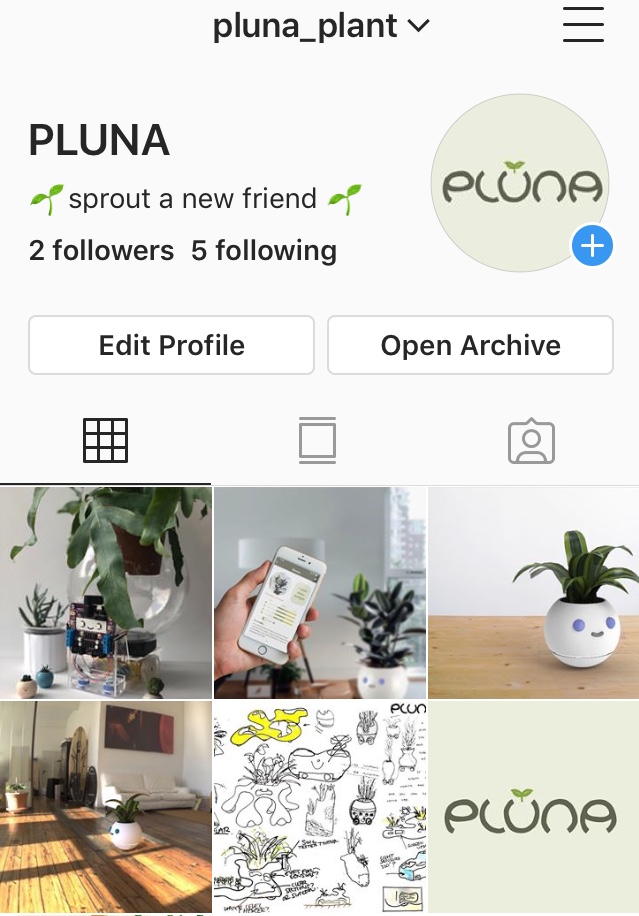The image size is (639, 916).
Task: Switch to the tagged photos tab
Action: pyautogui.click(x=531, y=440)
